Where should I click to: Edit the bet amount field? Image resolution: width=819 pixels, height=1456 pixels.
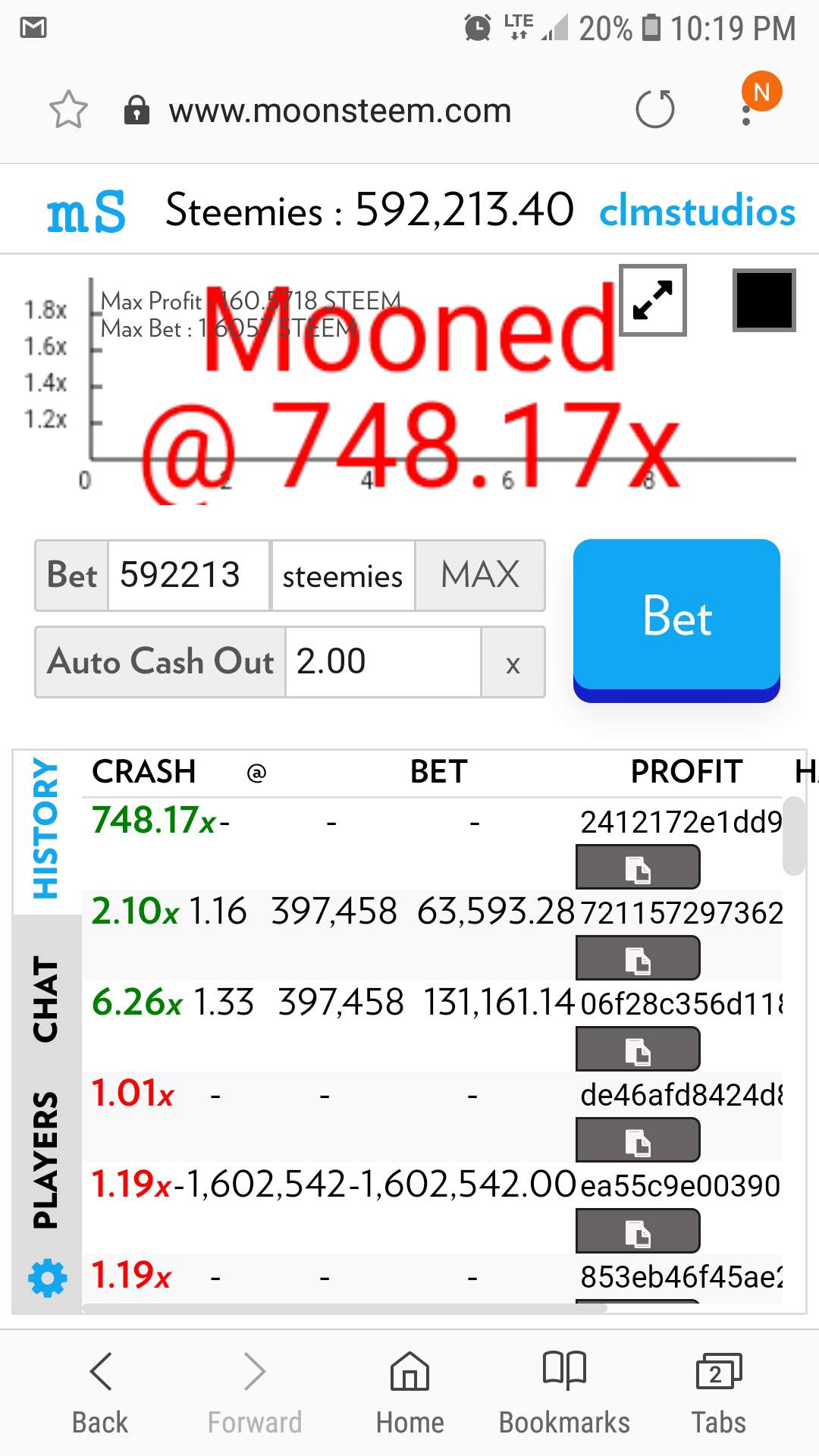[x=188, y=575]
